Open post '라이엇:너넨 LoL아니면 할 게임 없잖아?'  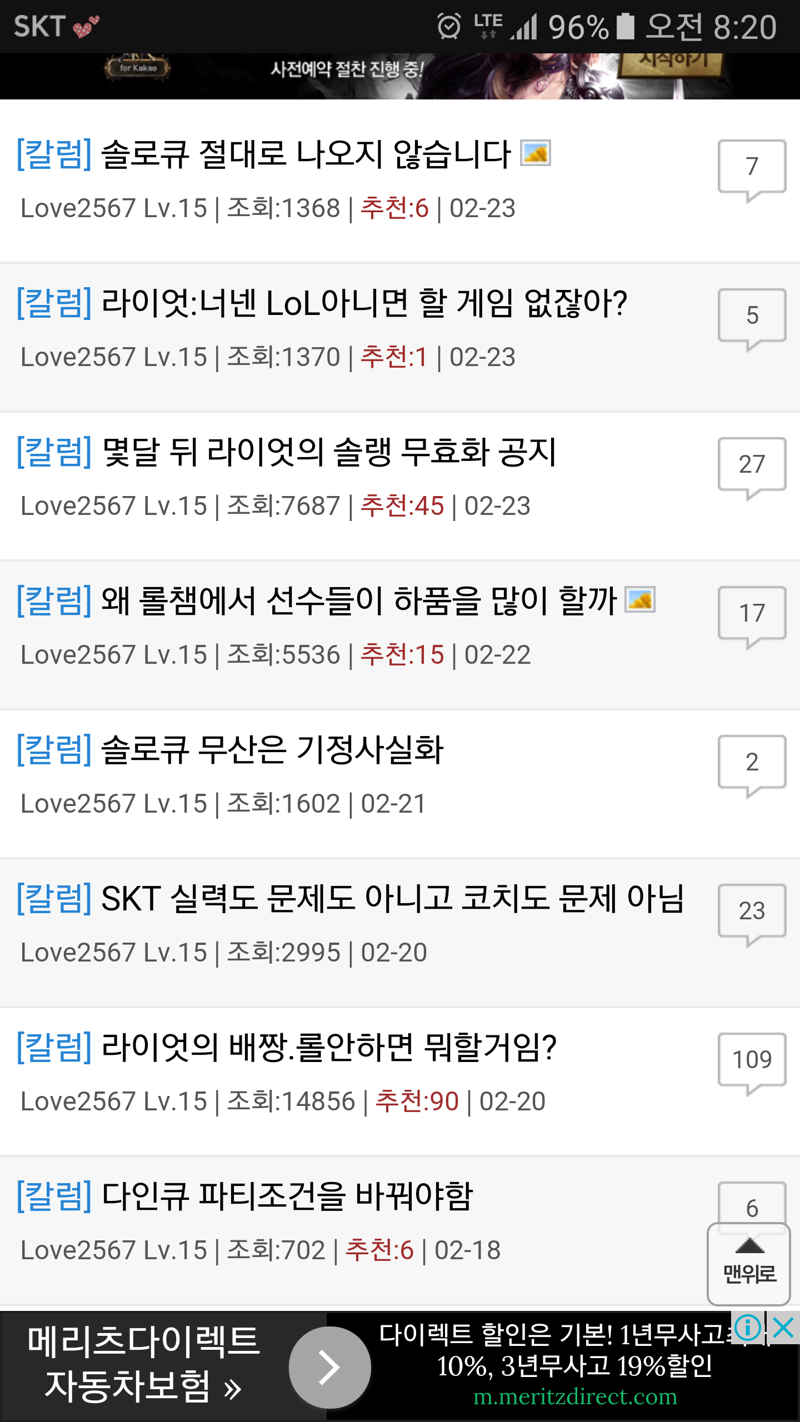click(364, 304)
